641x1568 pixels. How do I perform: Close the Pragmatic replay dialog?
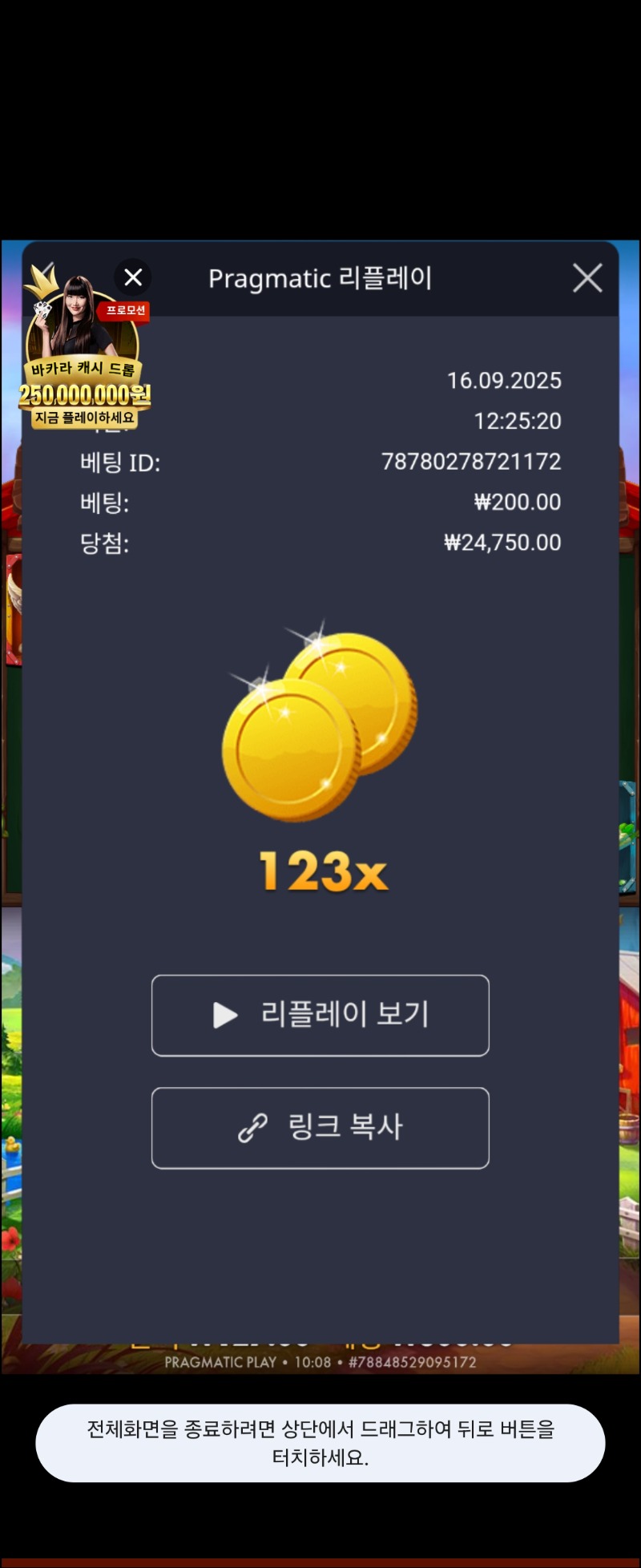point(587,278)
